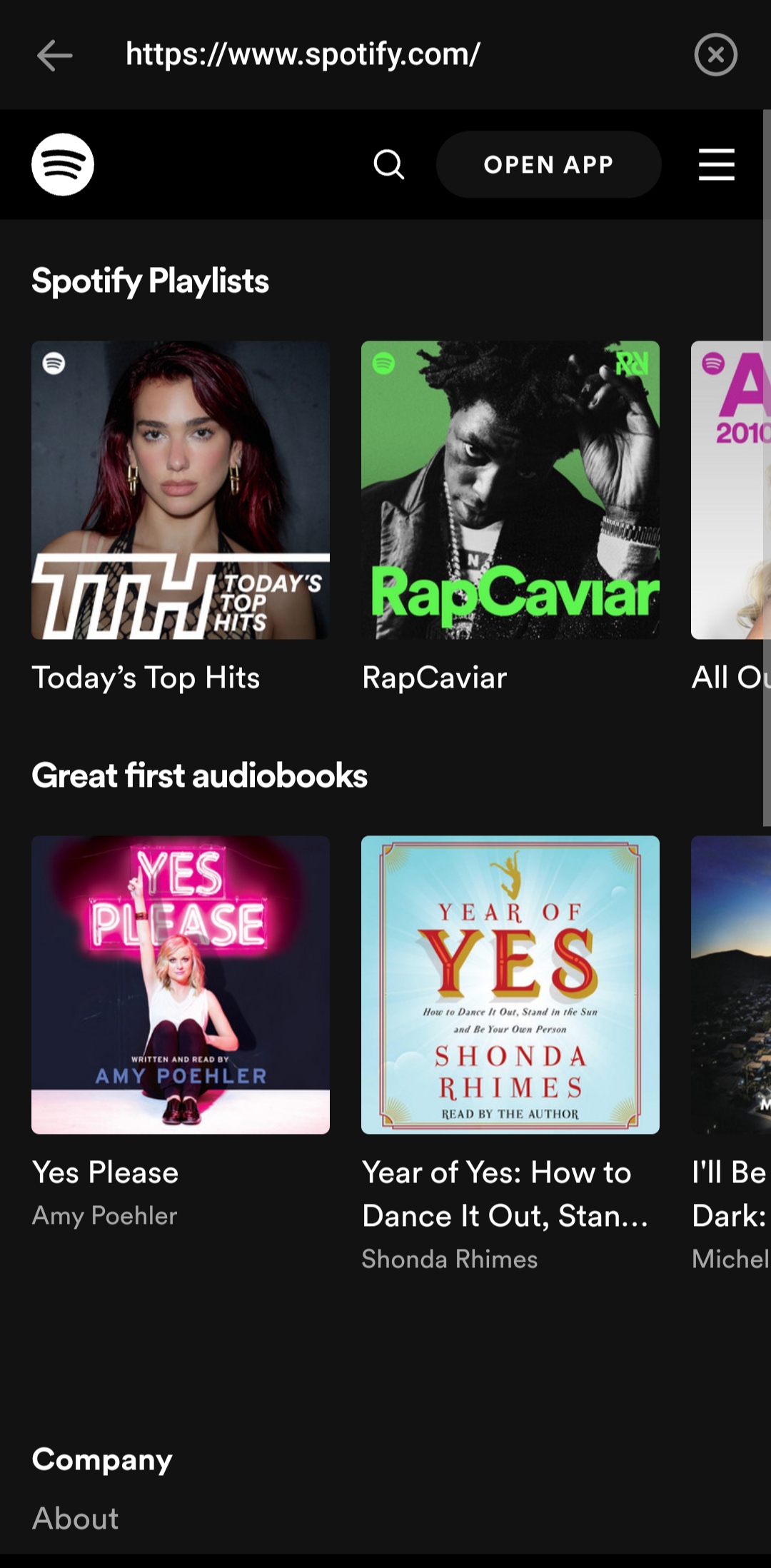Open the Yes Please audiobook
This screenshot has height=1568, width=771.
181,985
